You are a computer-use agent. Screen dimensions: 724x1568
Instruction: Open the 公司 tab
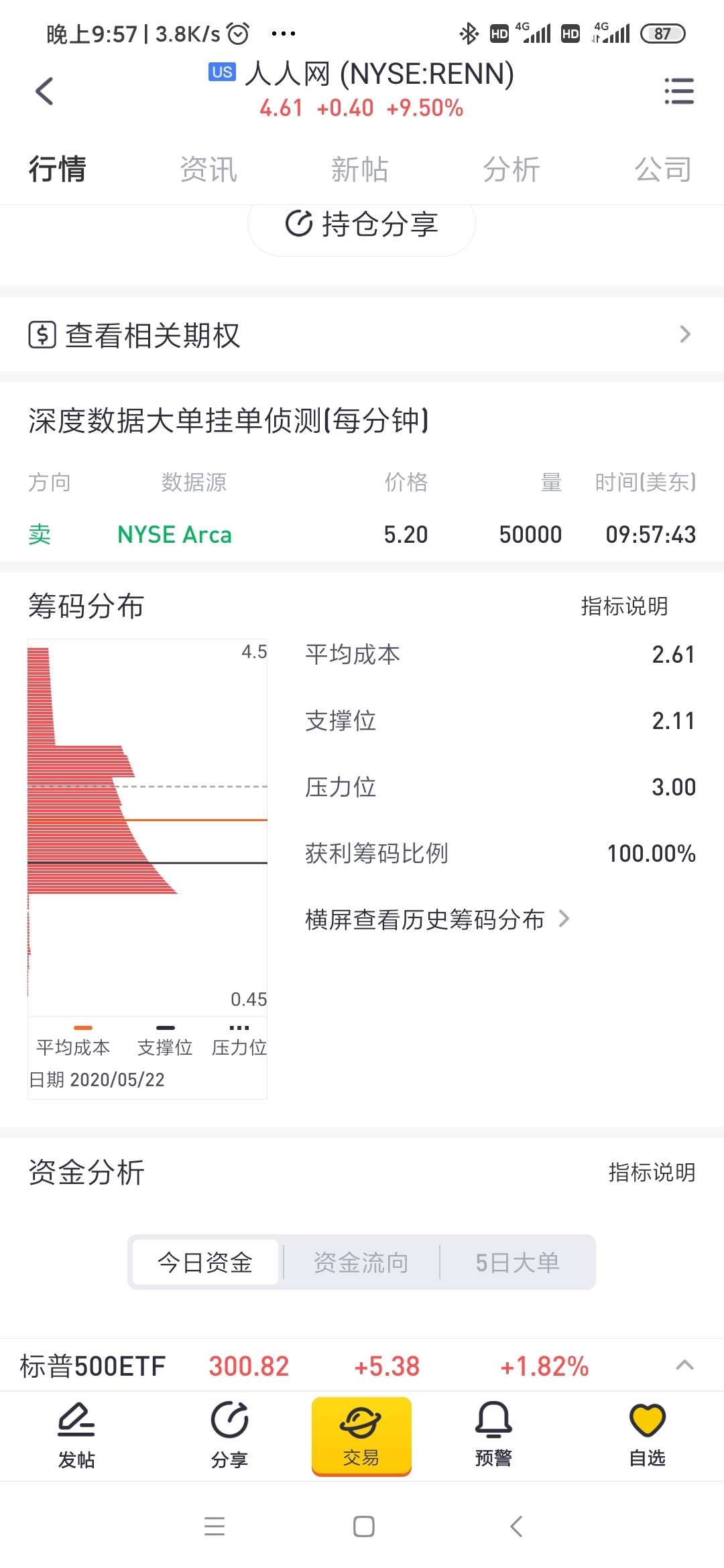[663, 170]
